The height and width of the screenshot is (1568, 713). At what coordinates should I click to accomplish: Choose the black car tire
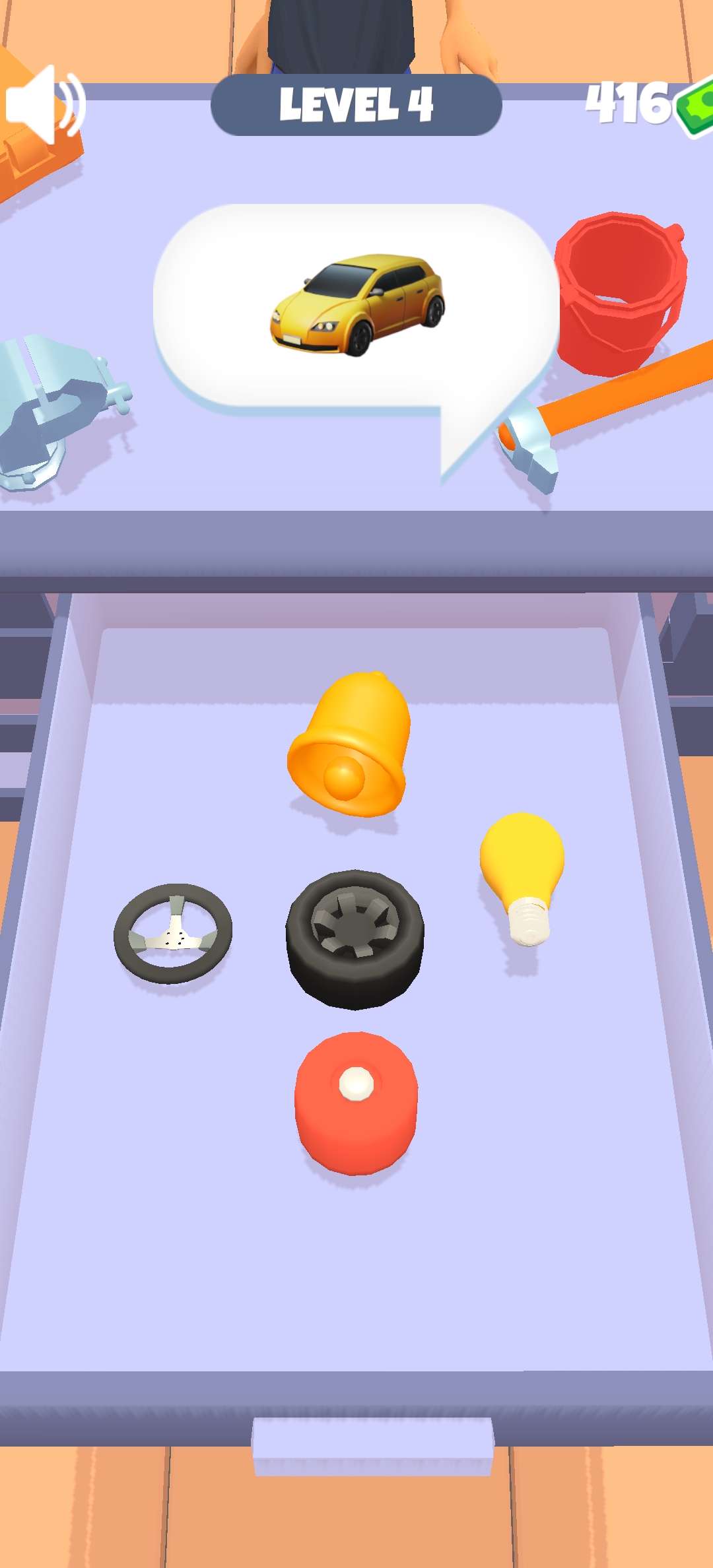pyautogui.click(x=355, y=938)
